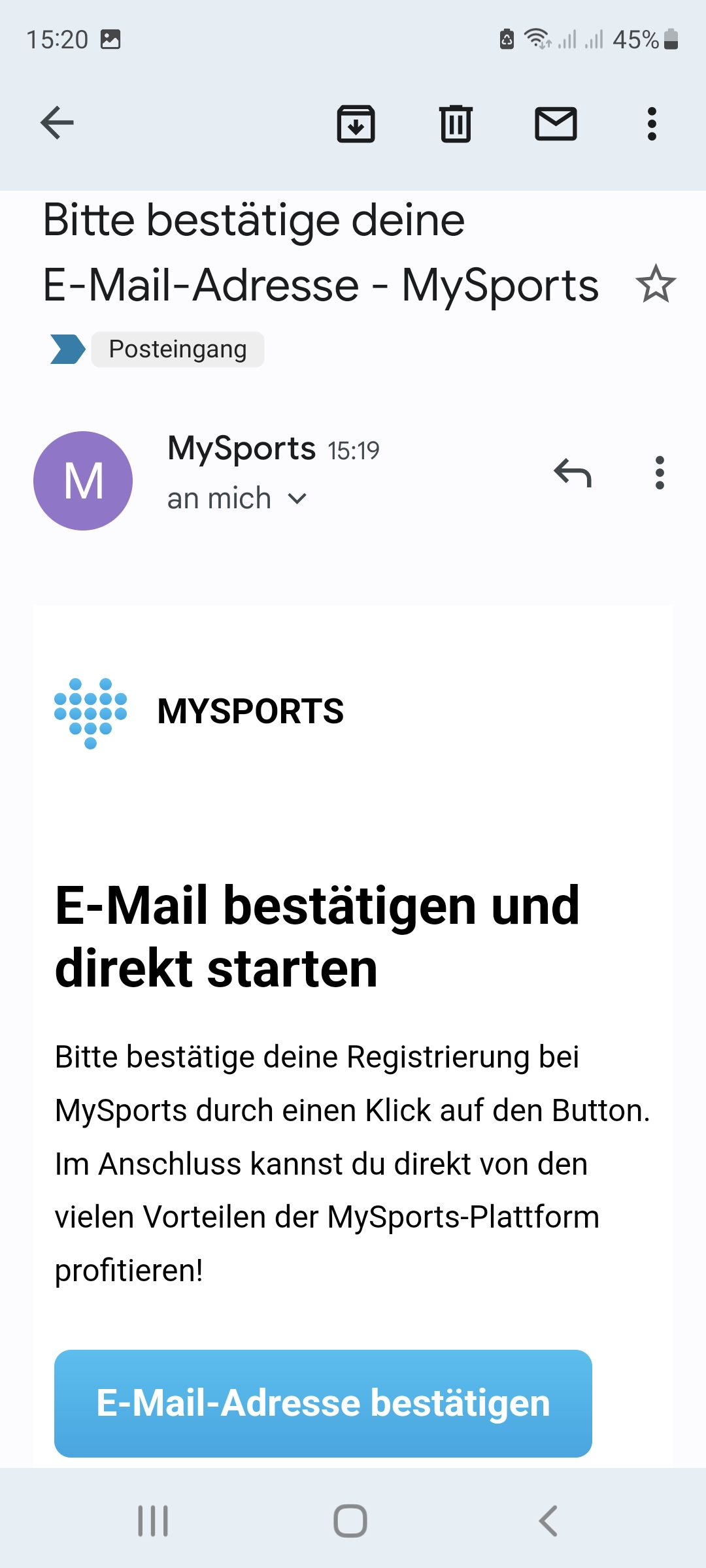Mark the email as unread
The height and width of the screenshot is (1568, 706).
point(556,123)
